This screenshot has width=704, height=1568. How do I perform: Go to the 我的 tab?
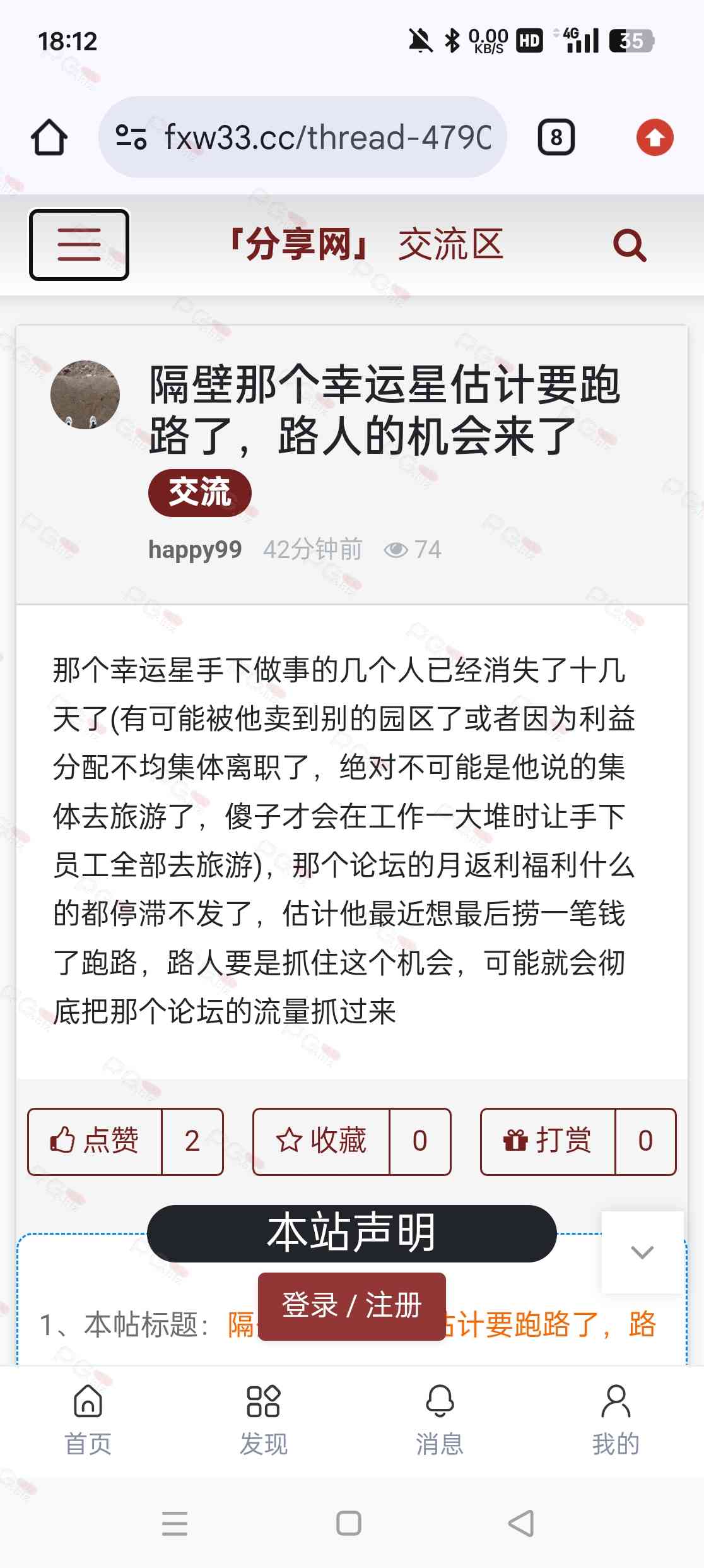(x=616, y=1420)
